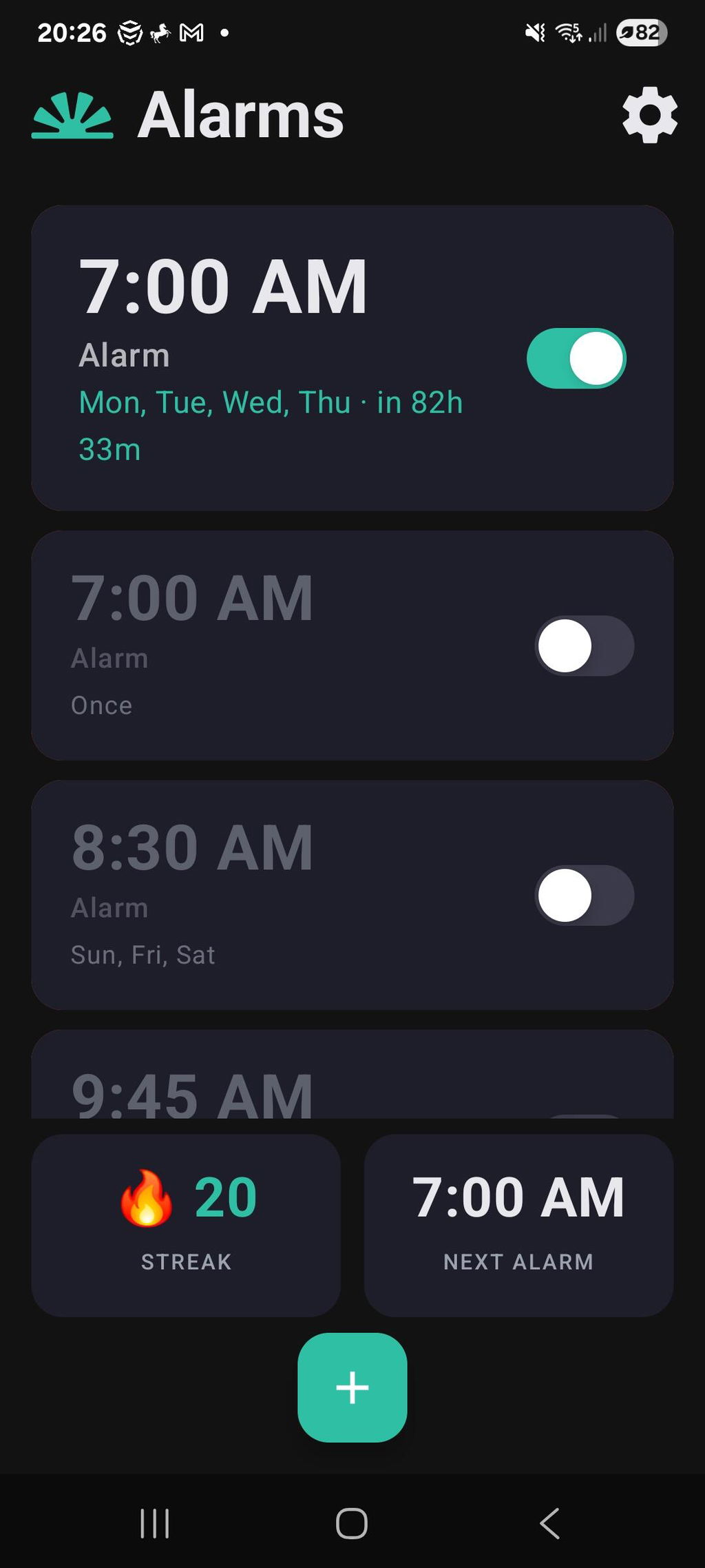Enable the 7:00 AM Once alarm

(585, 646)
